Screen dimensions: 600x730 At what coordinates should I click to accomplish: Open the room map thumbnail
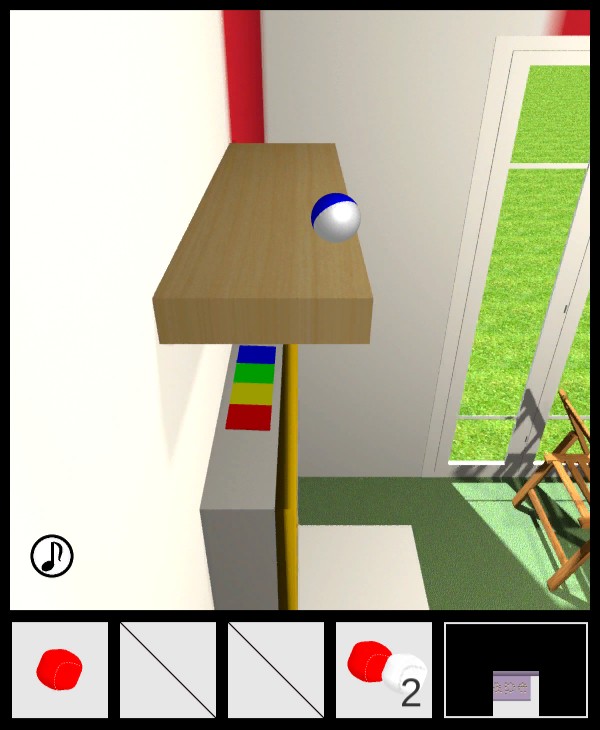coord(516,669)
